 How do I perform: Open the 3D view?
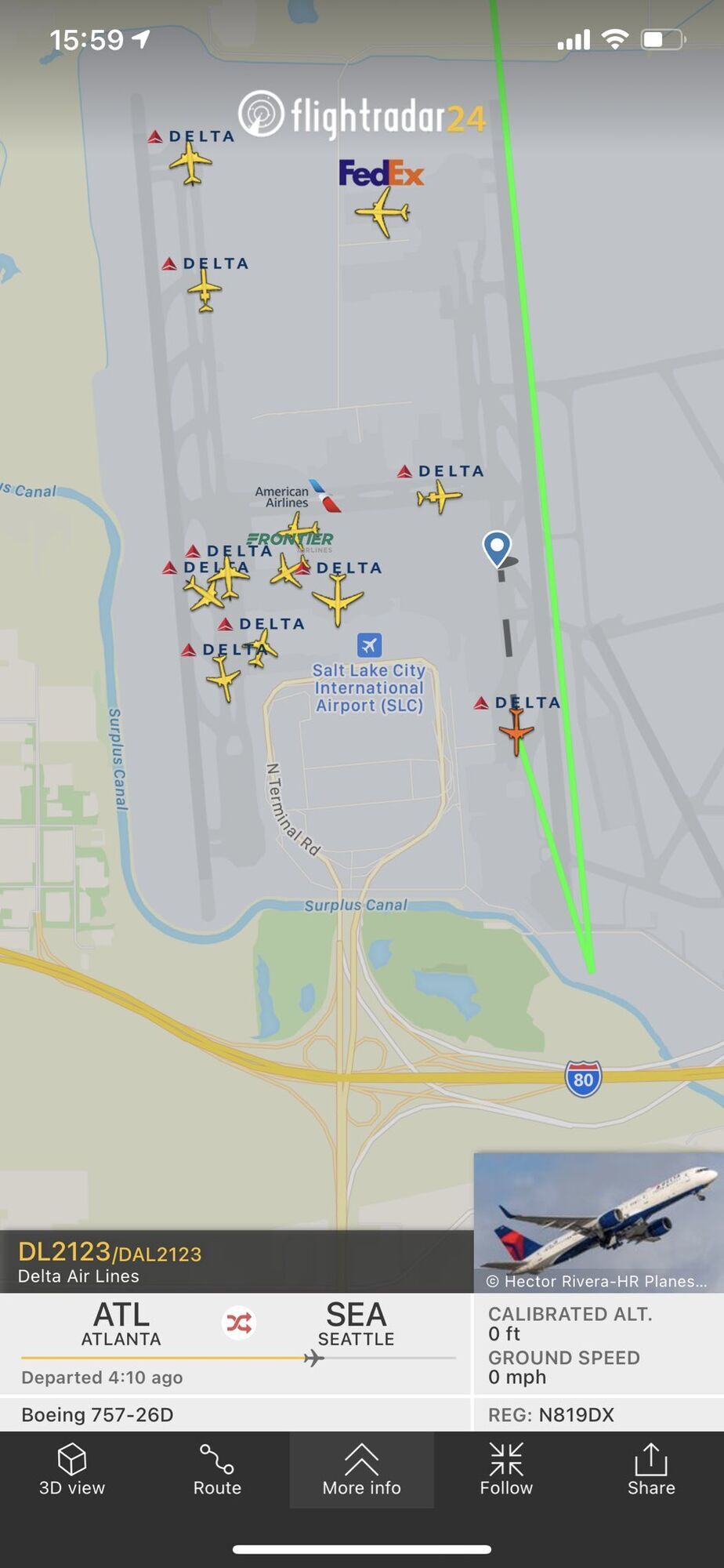(x=72, y=1469)
